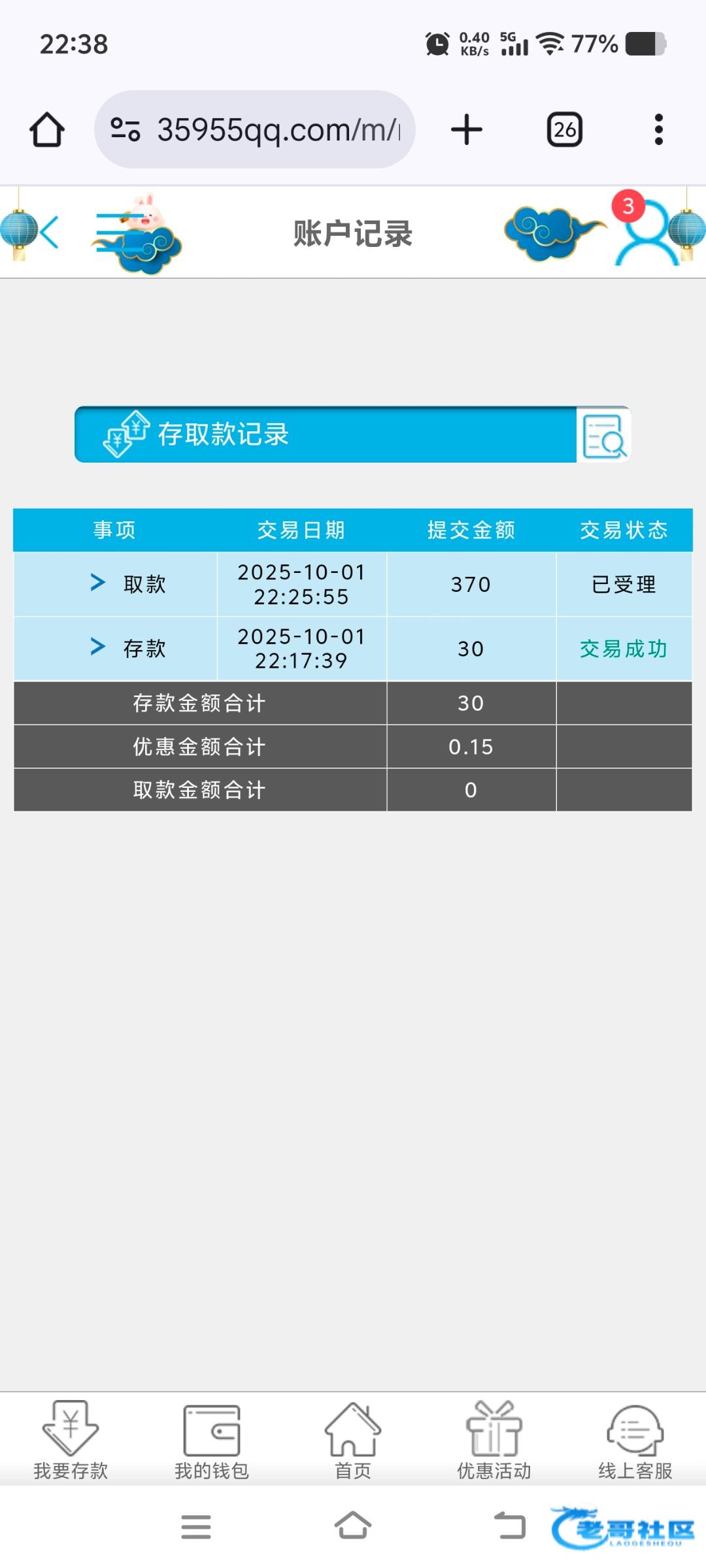Open the browser overflow menu
Viewport: 706px width, 1568px height.
click(x=659, y=129)
